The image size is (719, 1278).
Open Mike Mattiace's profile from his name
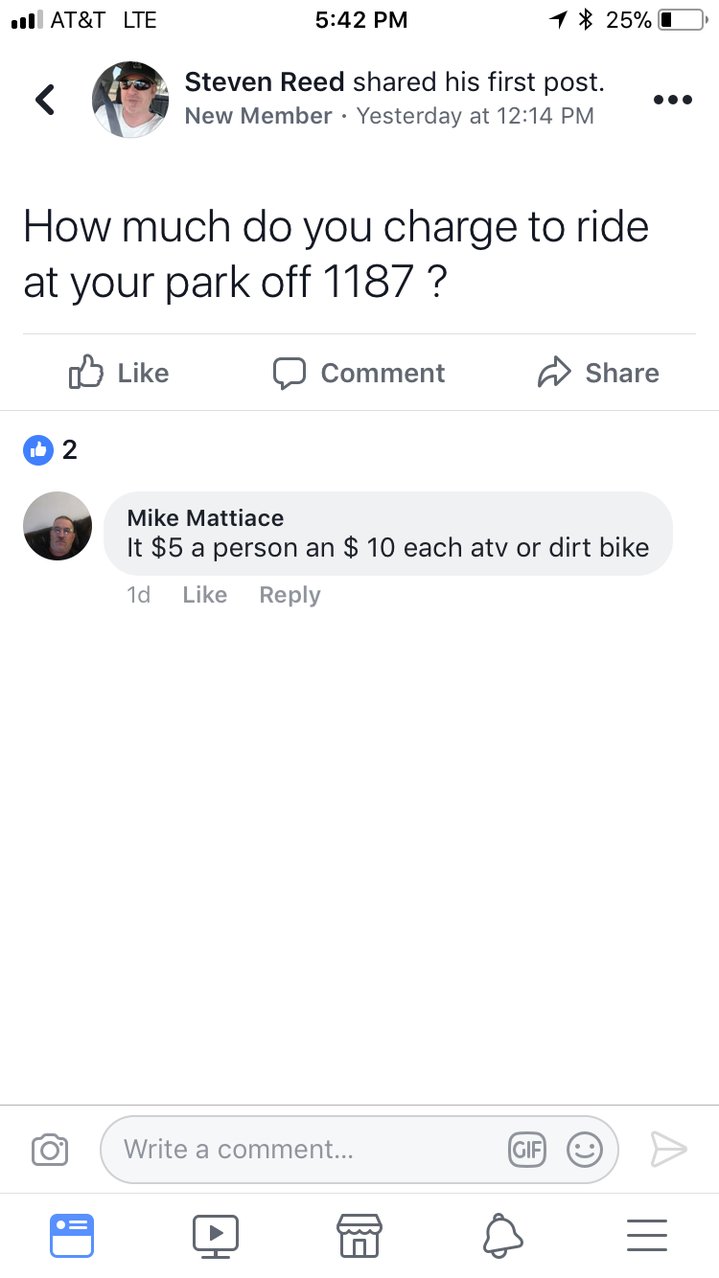pyautogui.click(x=205, y=518)
